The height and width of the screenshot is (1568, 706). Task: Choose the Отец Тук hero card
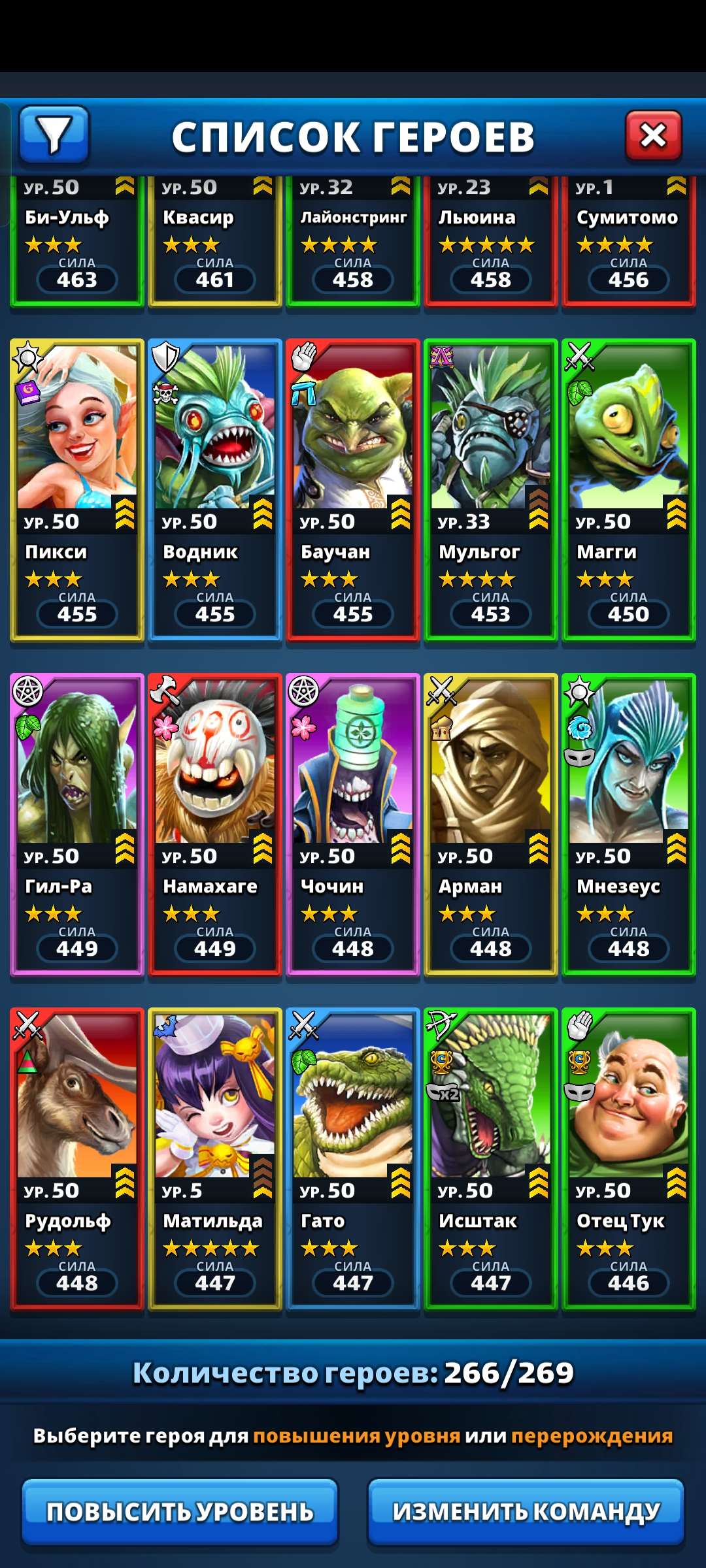click(x=629, y=1159)
